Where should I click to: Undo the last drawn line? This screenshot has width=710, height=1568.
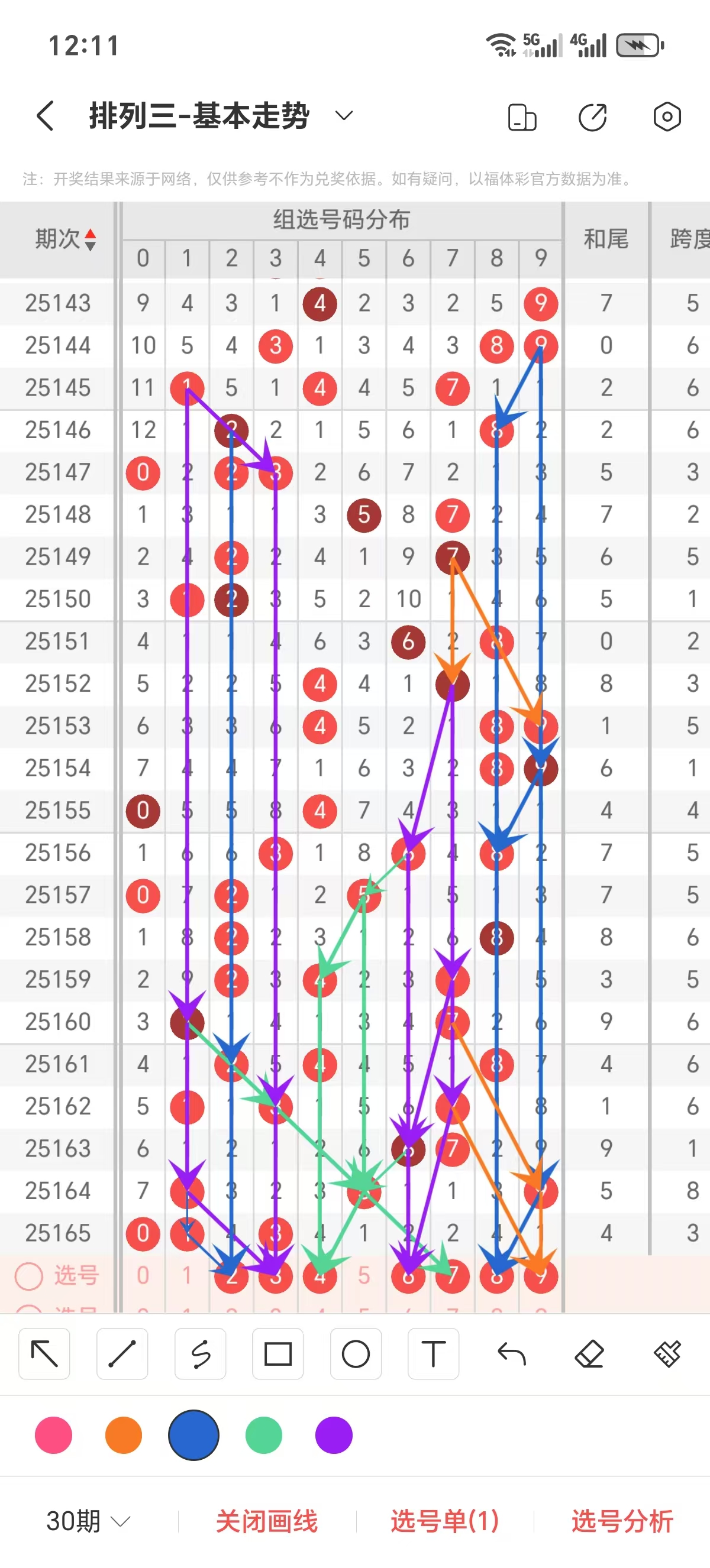click(x=511, y=1354)
